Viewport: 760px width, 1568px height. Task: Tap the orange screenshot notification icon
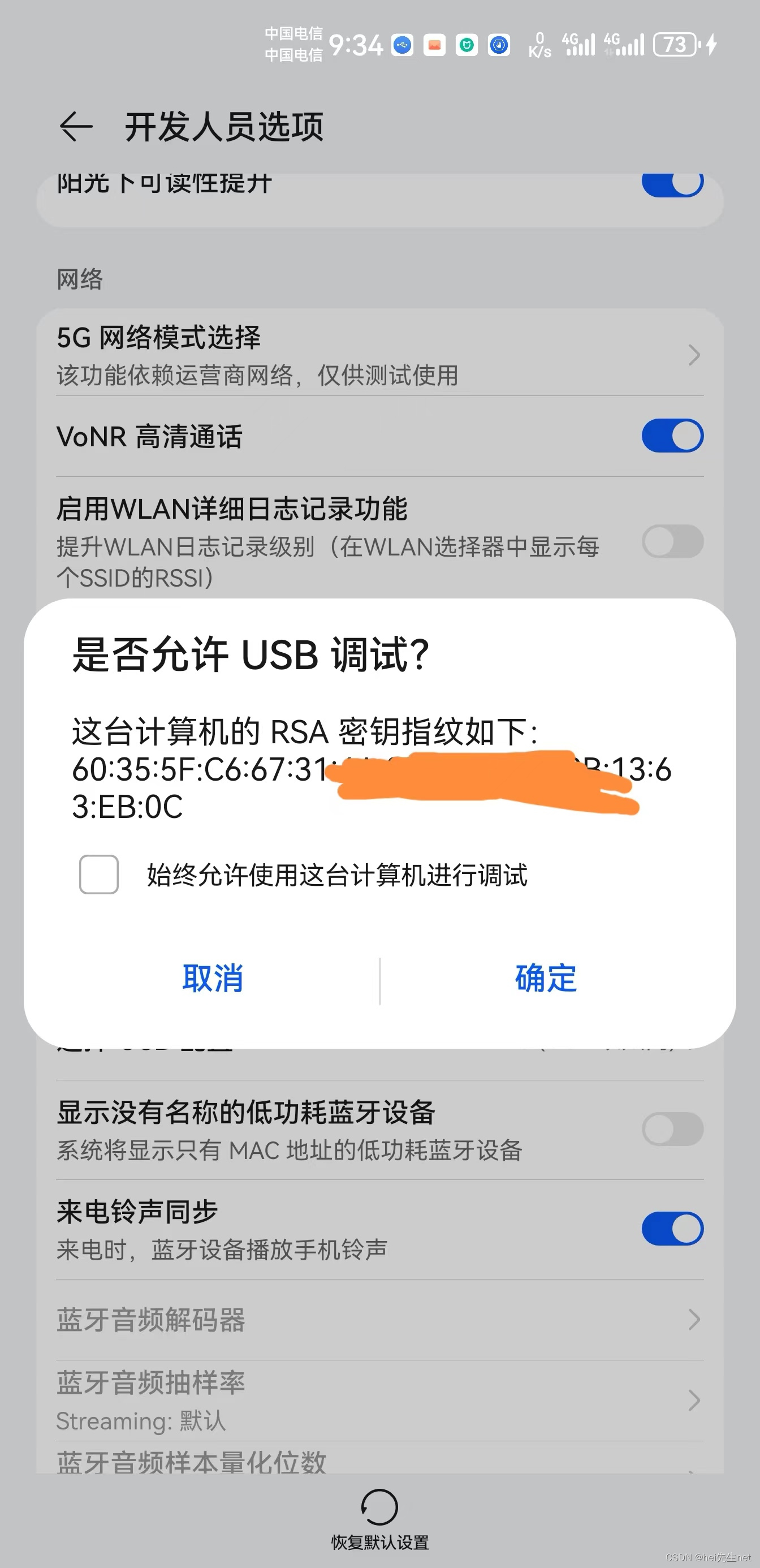(435, 45)
